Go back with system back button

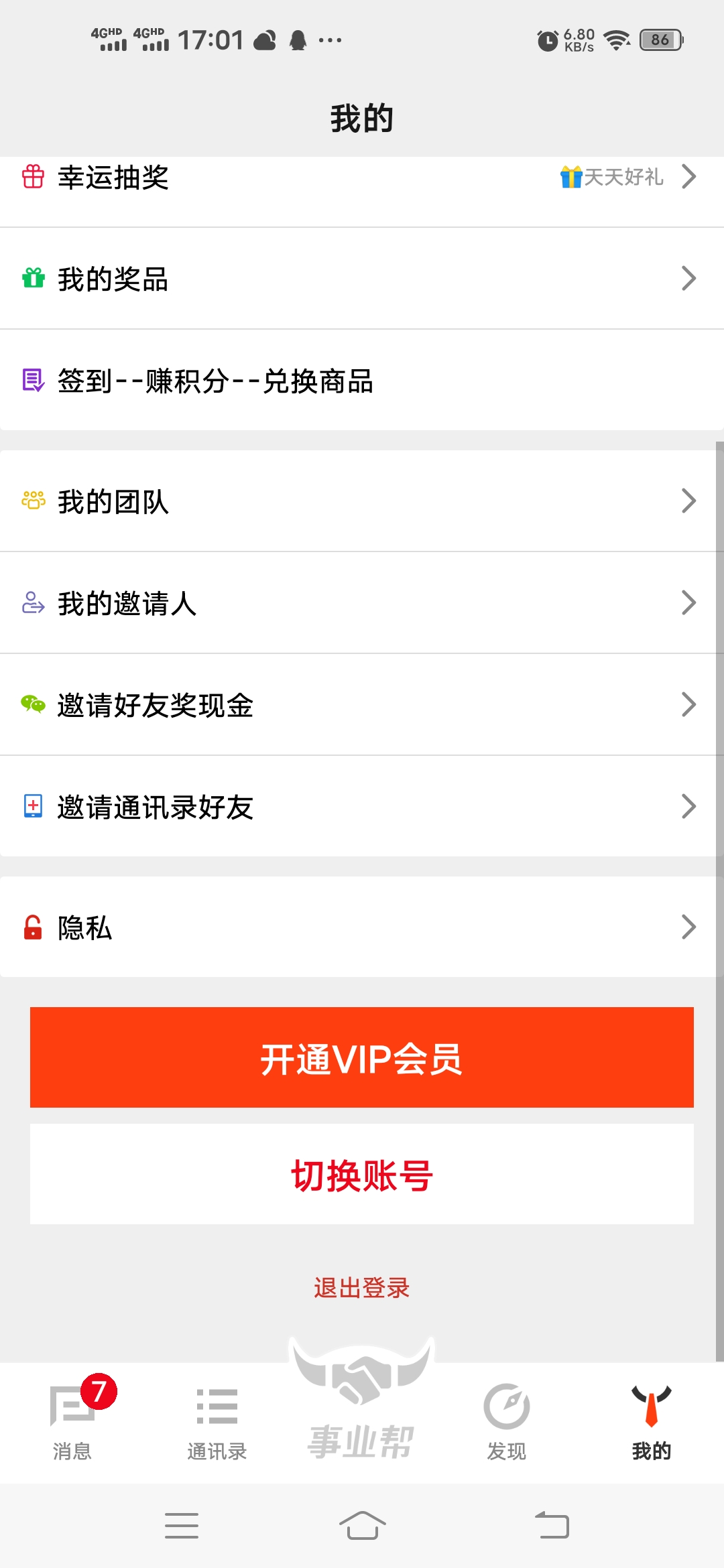[552, 1526]
